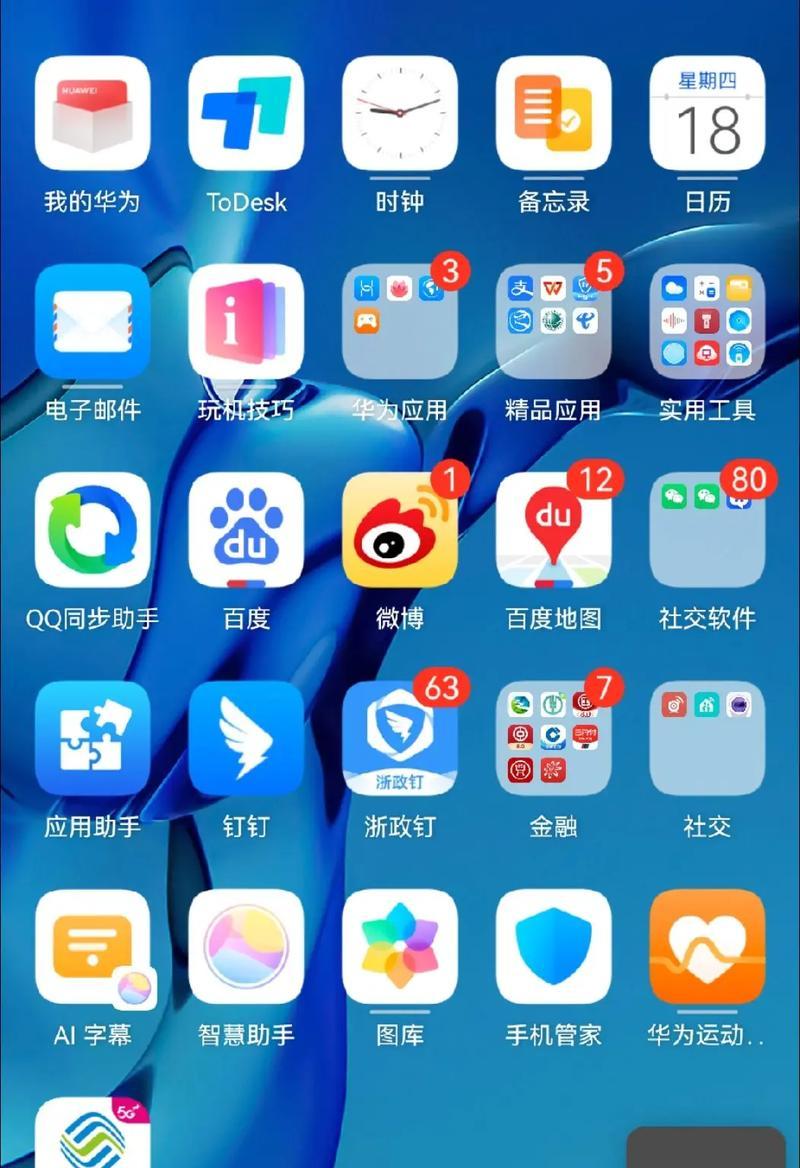The height and width of the screenshot is (1168, 800).
Task: Open the 浙政钉 app
Action: tap(400, 738)
